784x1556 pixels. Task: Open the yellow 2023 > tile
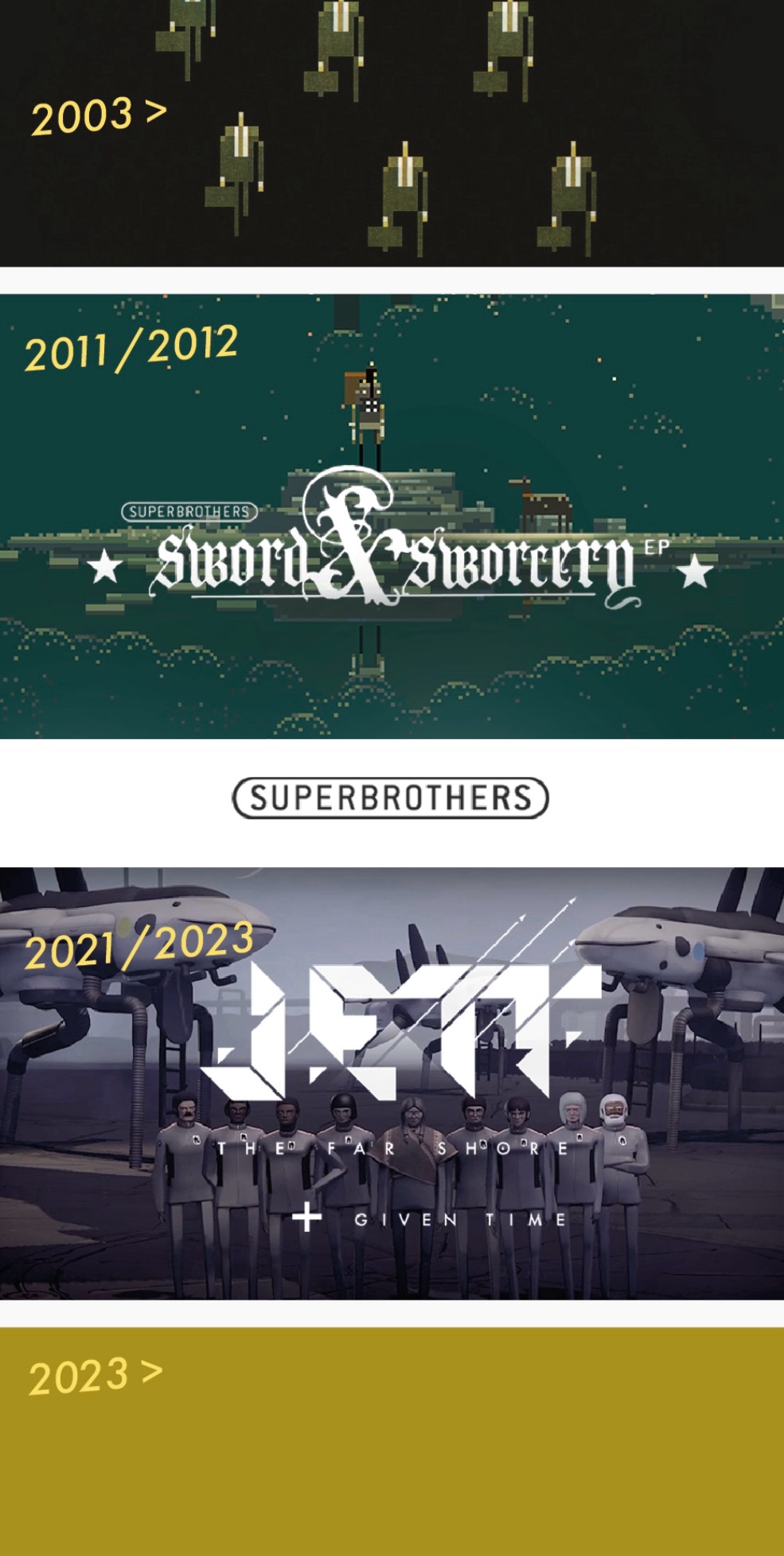pyautogui.click(x=392, y=1441)
